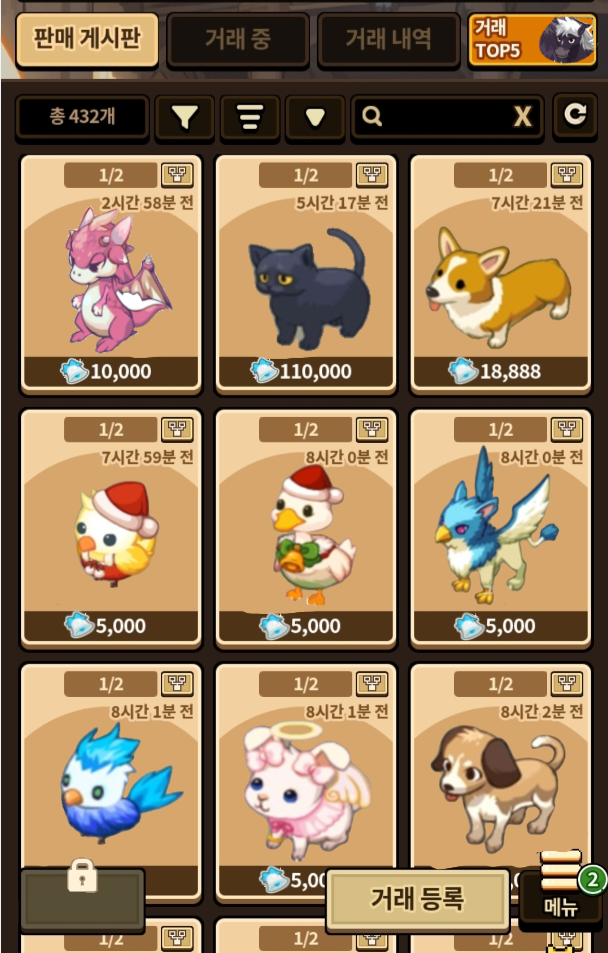Open the filter funnel icon
This screenshot has height=953, width=608.
[184, 117]
